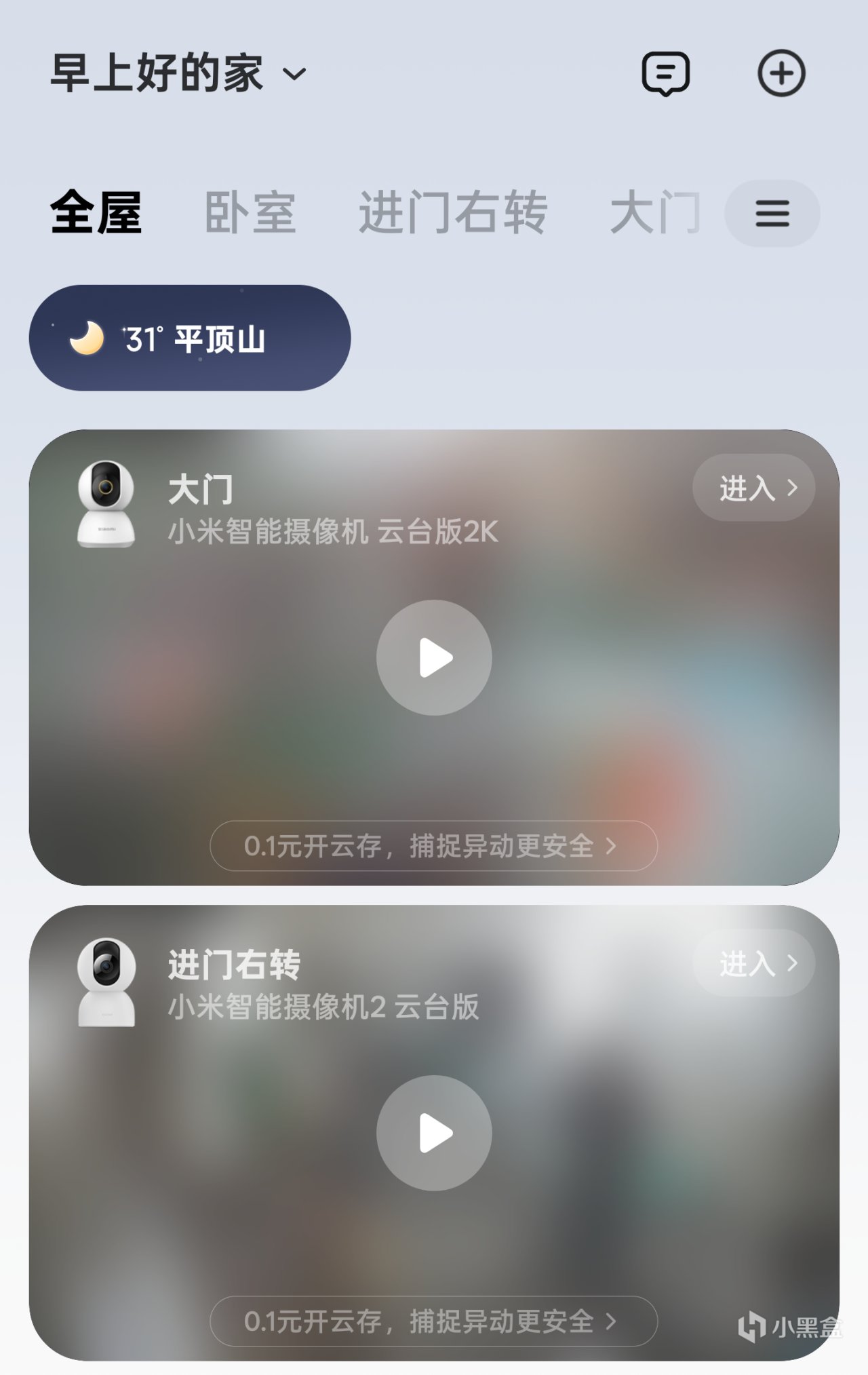Play the 大门 camera live feed
The height and width of the screenshot is (1375, 868).
[434, 657]
